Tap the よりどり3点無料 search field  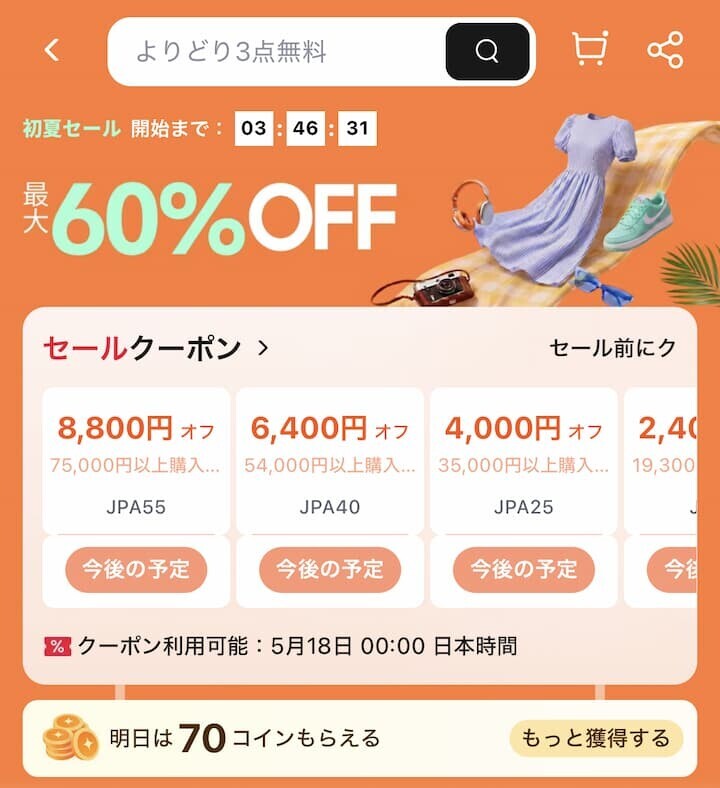click(276, 51)
